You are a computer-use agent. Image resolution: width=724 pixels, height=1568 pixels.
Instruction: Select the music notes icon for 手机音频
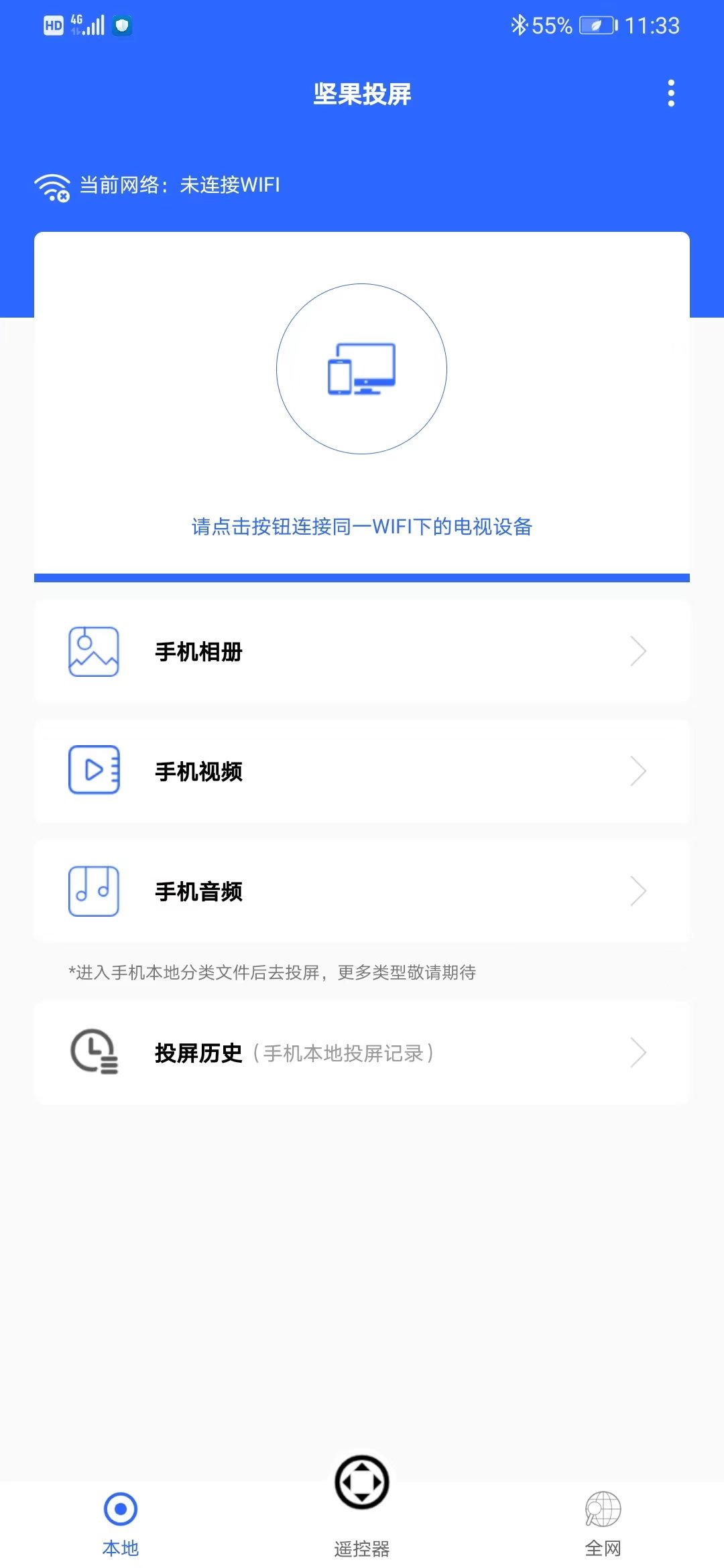pyautogui.click(x=94, y=891)
